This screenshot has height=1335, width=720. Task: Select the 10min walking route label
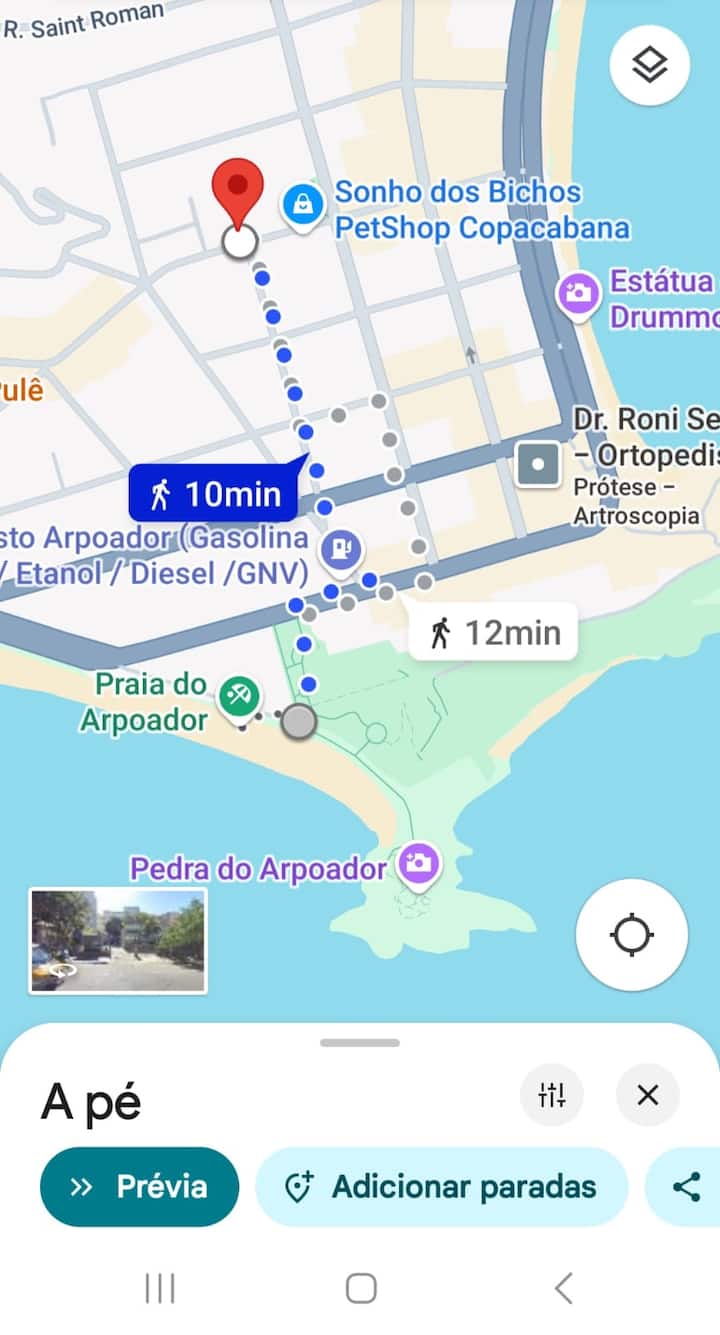pos(213,494)
